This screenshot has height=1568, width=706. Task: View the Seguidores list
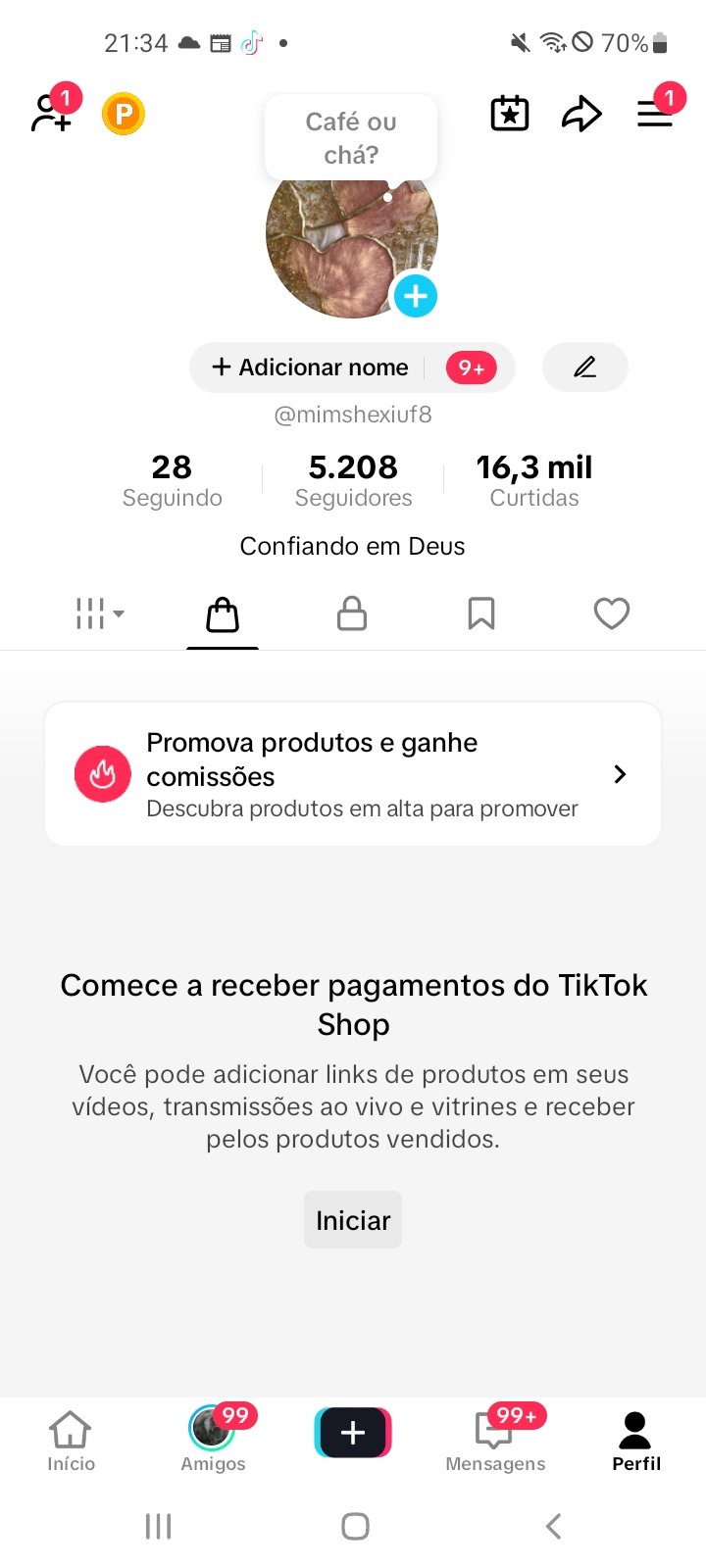click(x=353, y=480)
